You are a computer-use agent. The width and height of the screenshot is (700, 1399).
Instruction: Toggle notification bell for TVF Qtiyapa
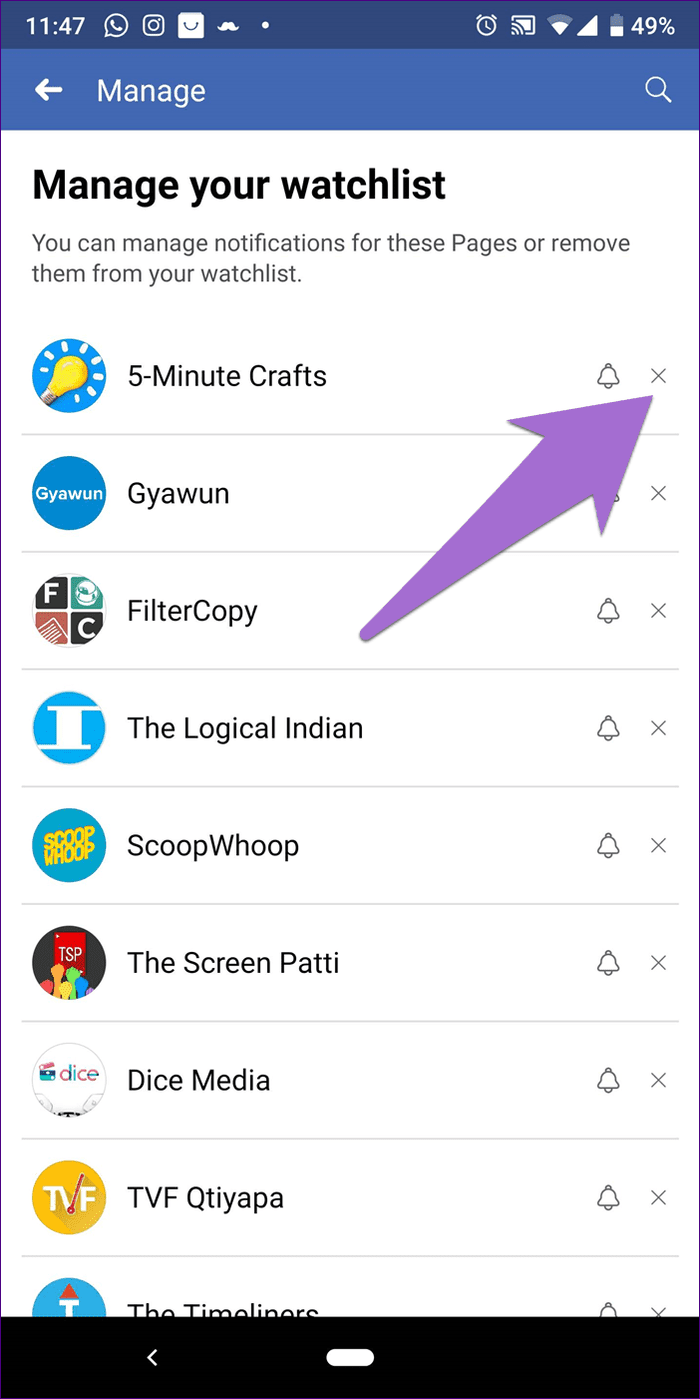point(608,1198)
